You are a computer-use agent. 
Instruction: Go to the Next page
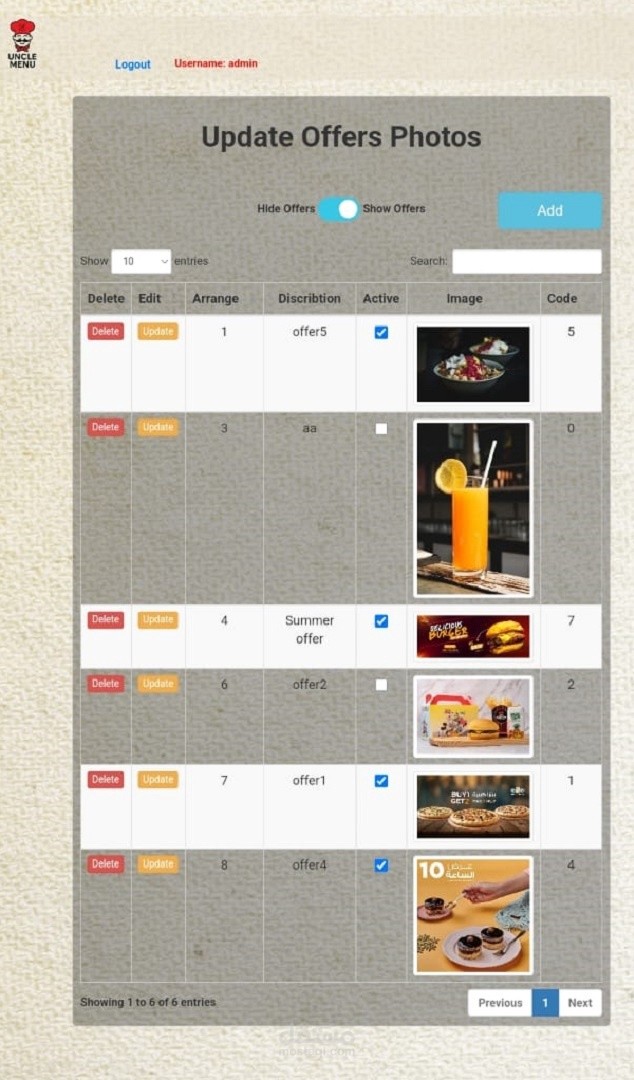coord(580,1003)
